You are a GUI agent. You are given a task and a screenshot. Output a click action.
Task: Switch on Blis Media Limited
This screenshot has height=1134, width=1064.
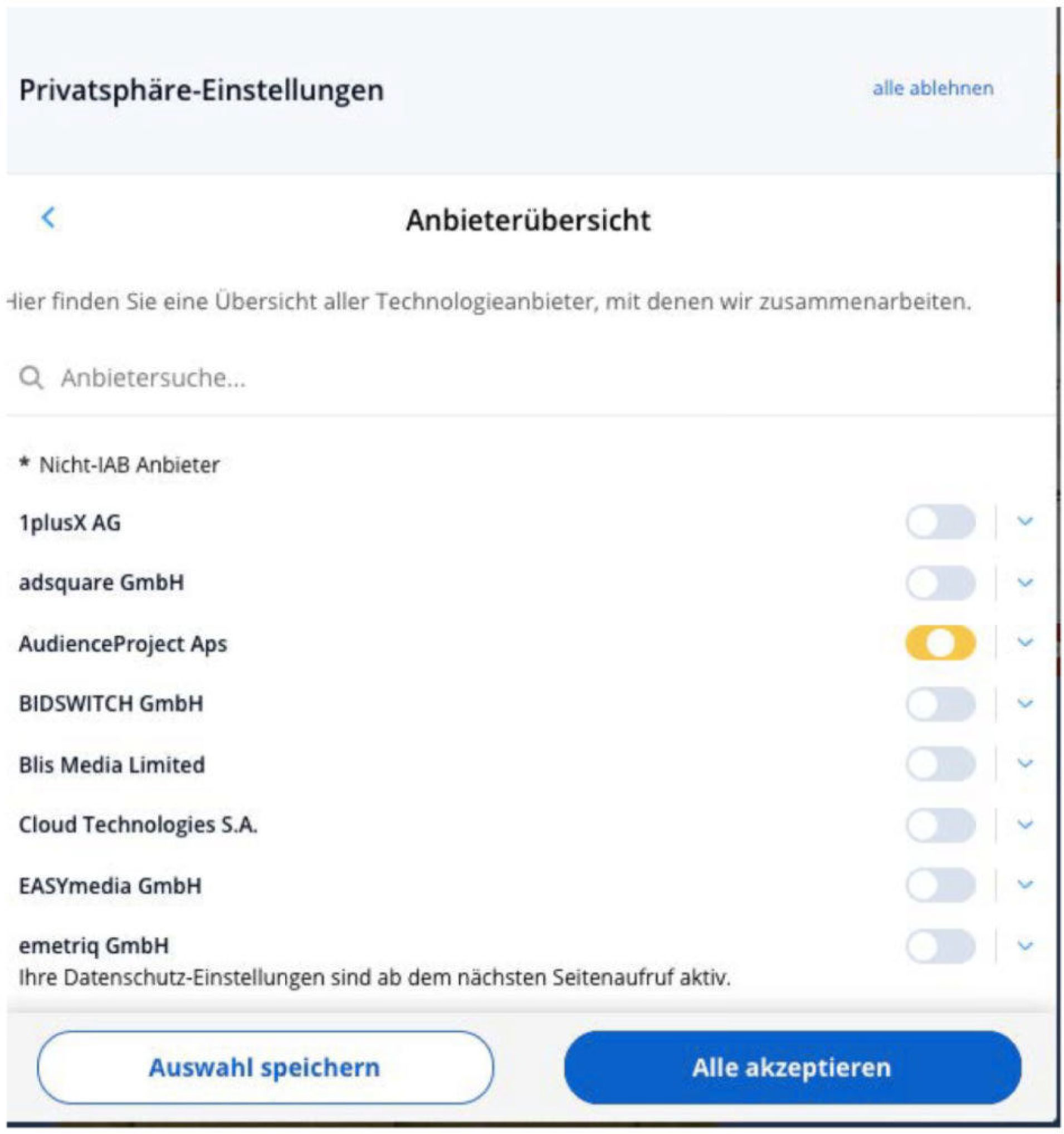[x=940, y=764]
